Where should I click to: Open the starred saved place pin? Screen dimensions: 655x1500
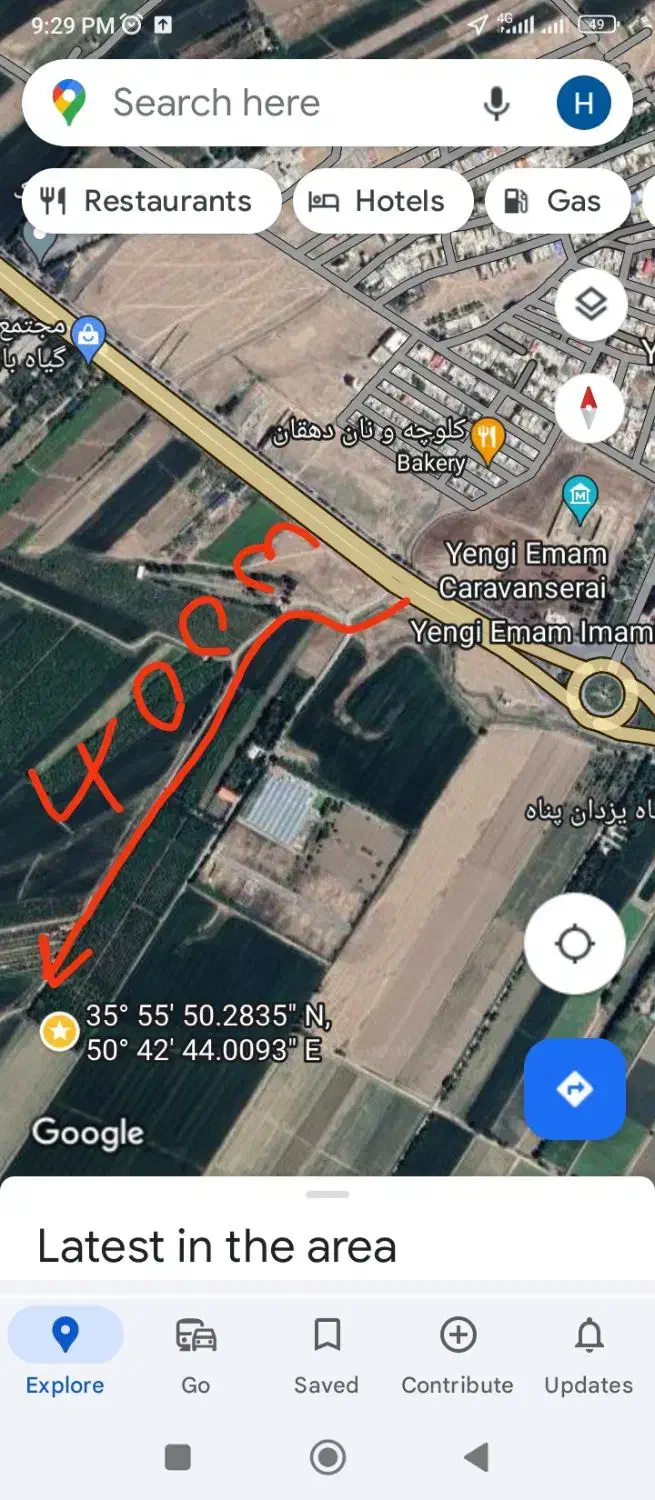tap(59, 1030)
